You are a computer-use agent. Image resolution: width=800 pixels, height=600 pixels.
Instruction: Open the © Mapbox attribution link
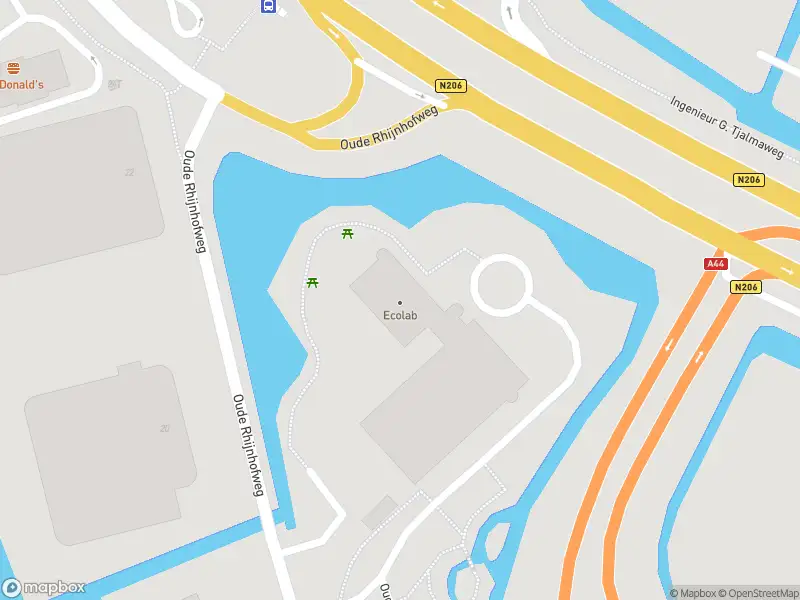(x=691, y=593)
